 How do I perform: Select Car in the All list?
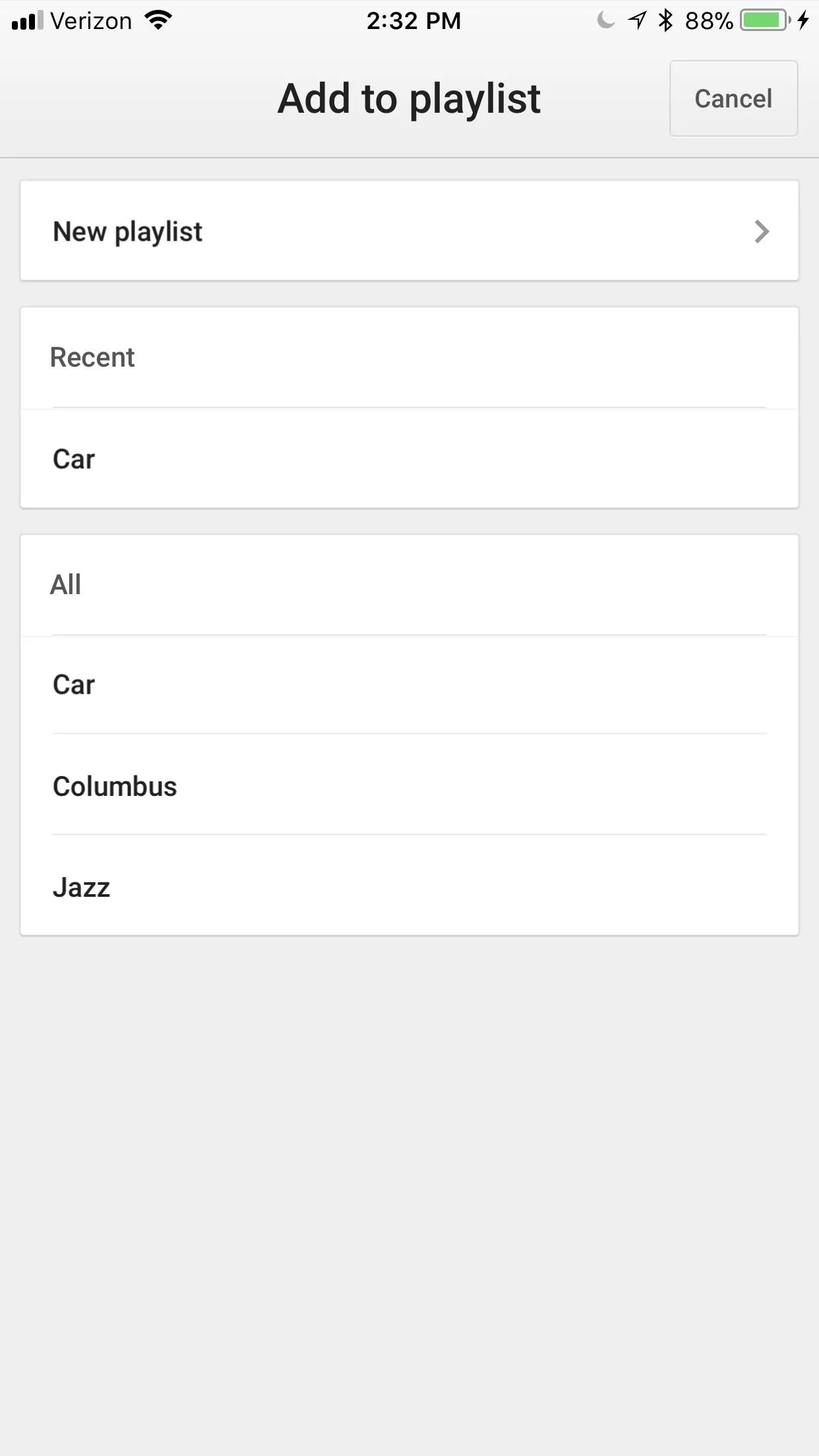pos(409,684)
